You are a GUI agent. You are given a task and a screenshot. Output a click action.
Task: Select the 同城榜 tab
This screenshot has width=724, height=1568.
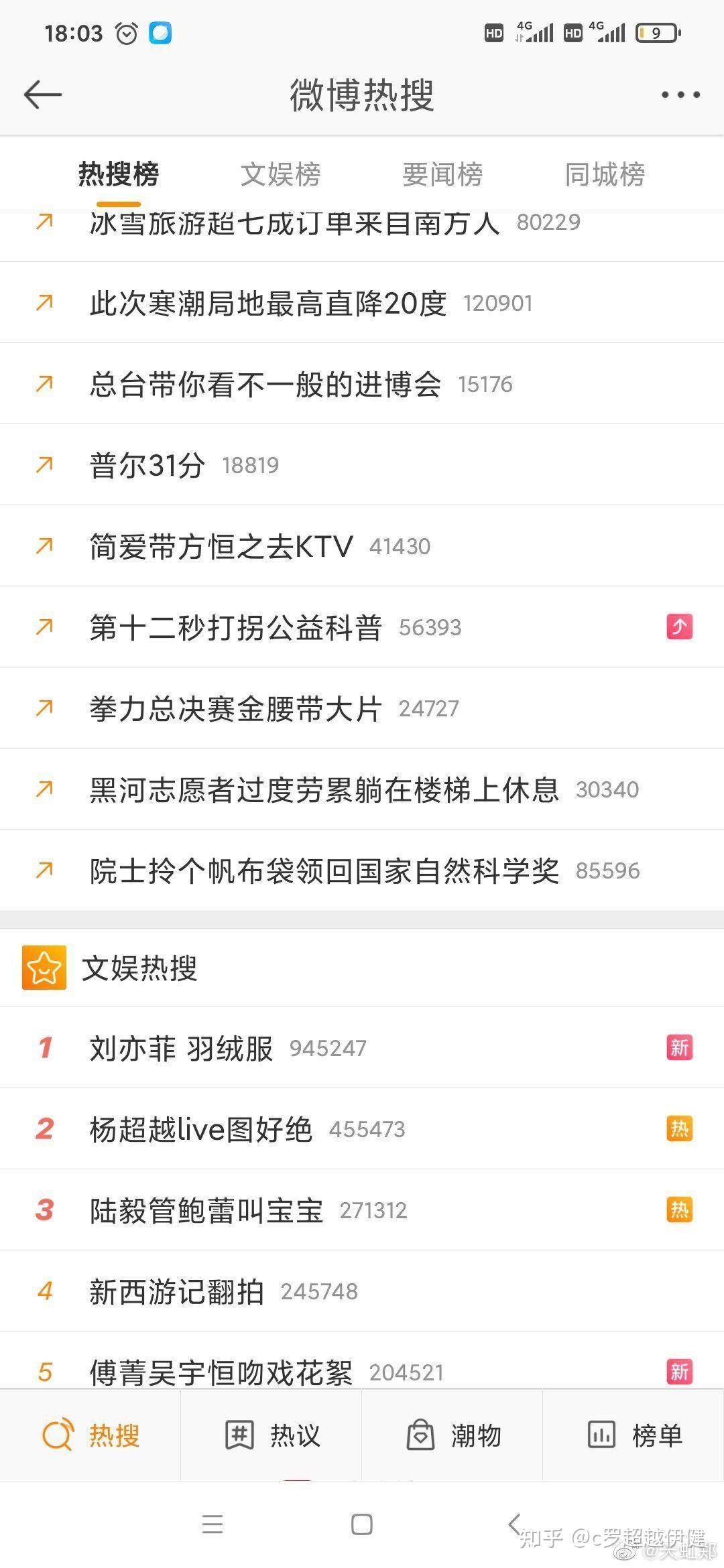pos(605,174)
